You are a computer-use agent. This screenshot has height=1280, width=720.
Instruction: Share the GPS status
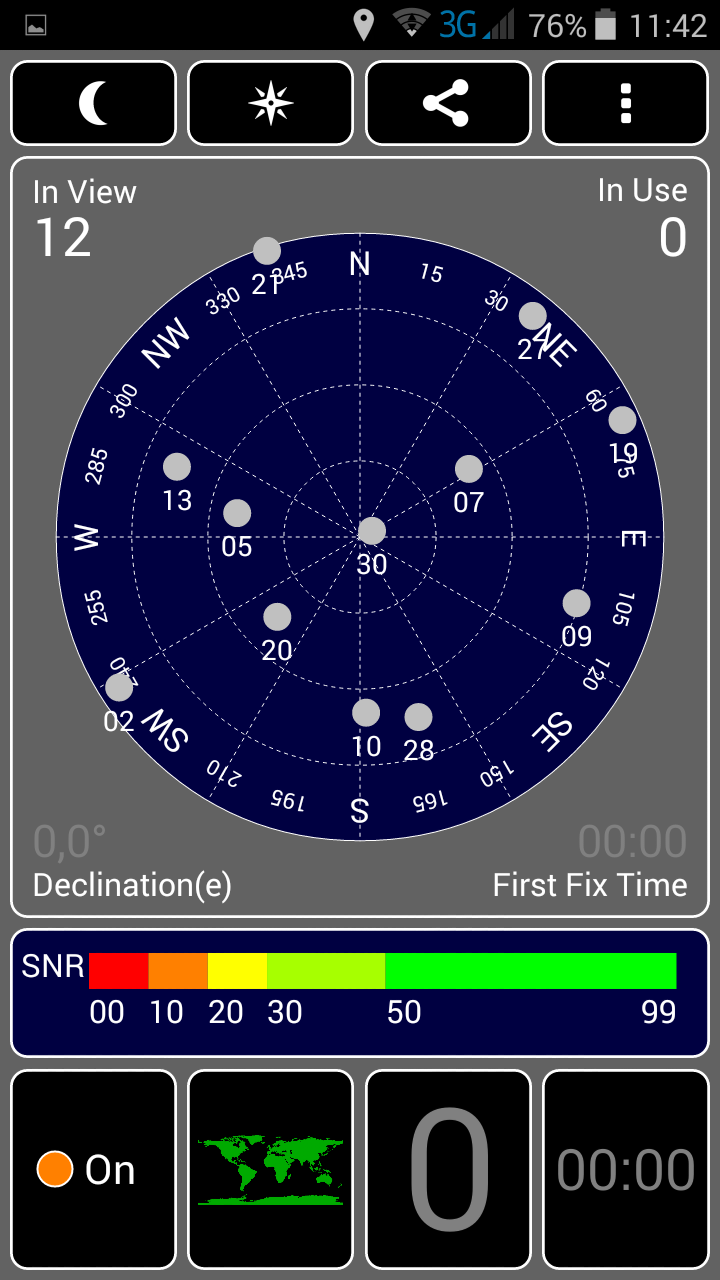point(448,103)
